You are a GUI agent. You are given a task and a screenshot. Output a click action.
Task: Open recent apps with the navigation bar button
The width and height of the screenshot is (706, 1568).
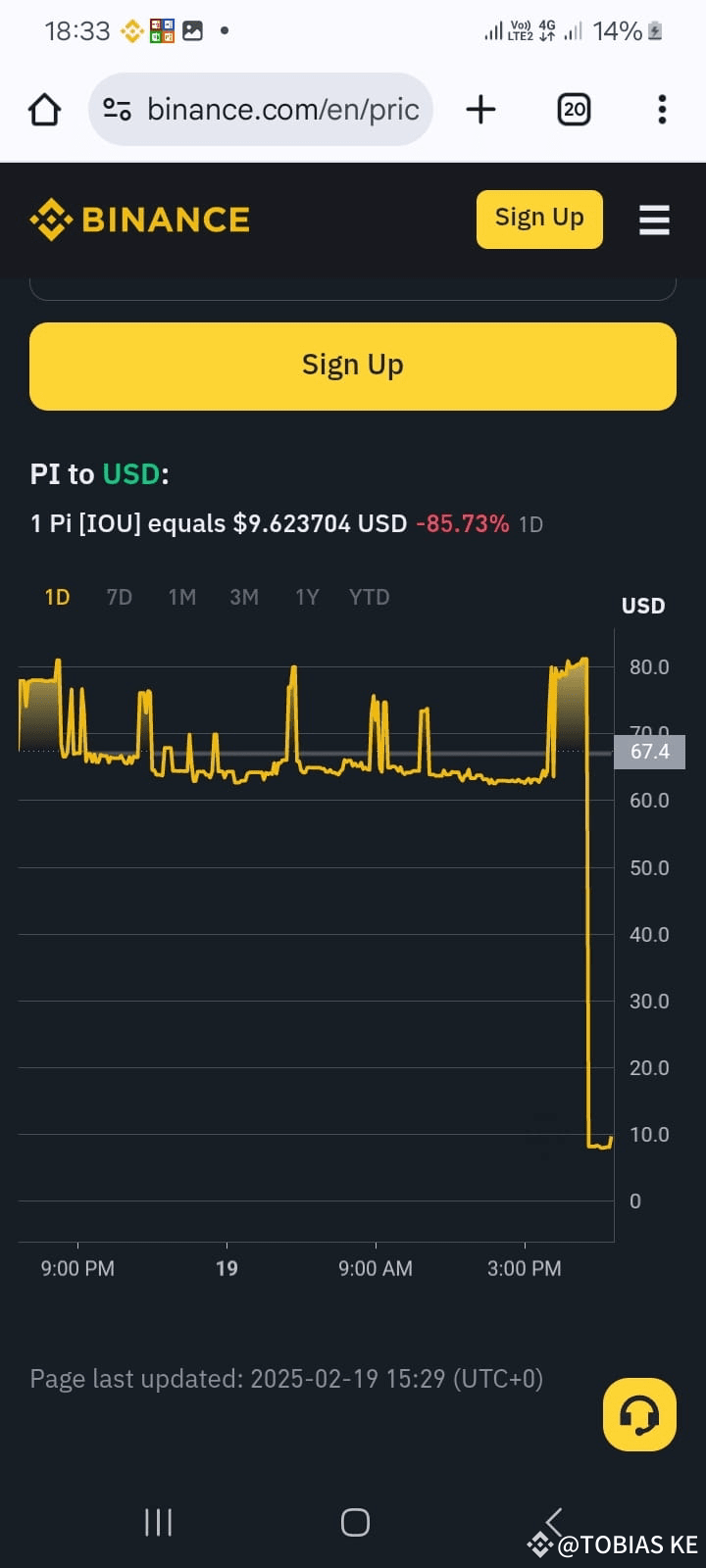(x=158, y=1522)
